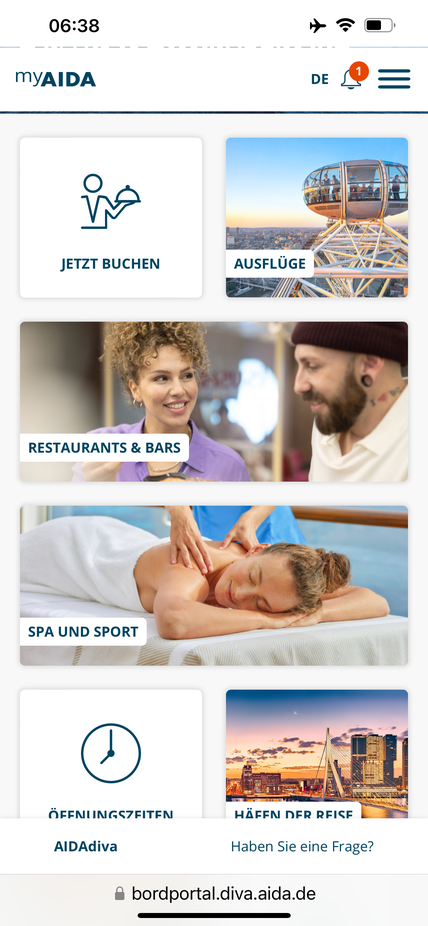Tap the bordportal.diva.aida.de address bar

pos(214,893)
